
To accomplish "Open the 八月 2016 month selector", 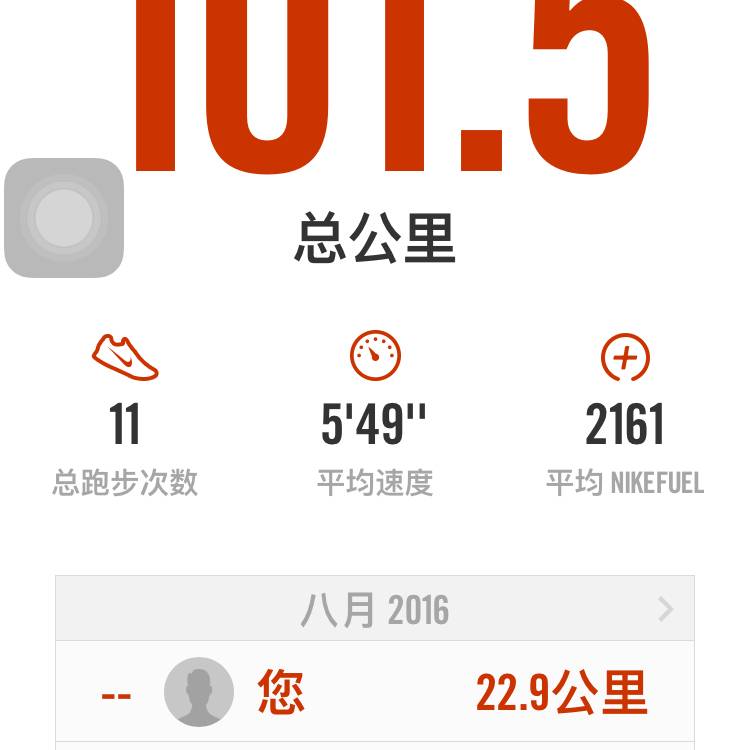I will click(375, 609).
